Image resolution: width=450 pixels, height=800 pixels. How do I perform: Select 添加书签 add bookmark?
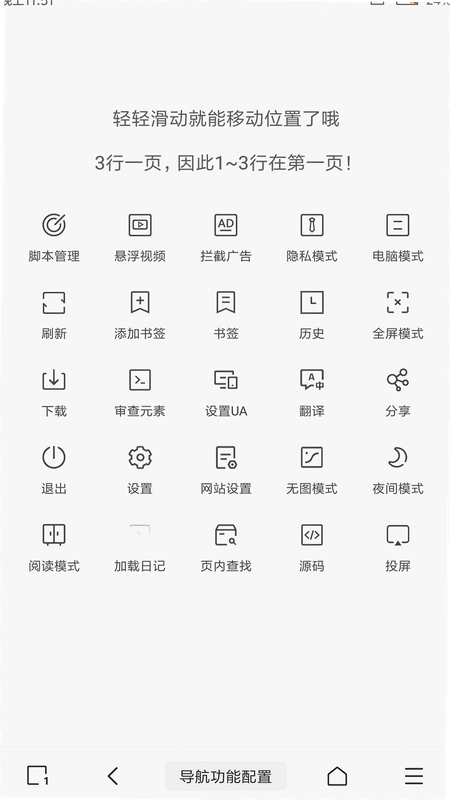pyautogui.click(x=140, y=315)
